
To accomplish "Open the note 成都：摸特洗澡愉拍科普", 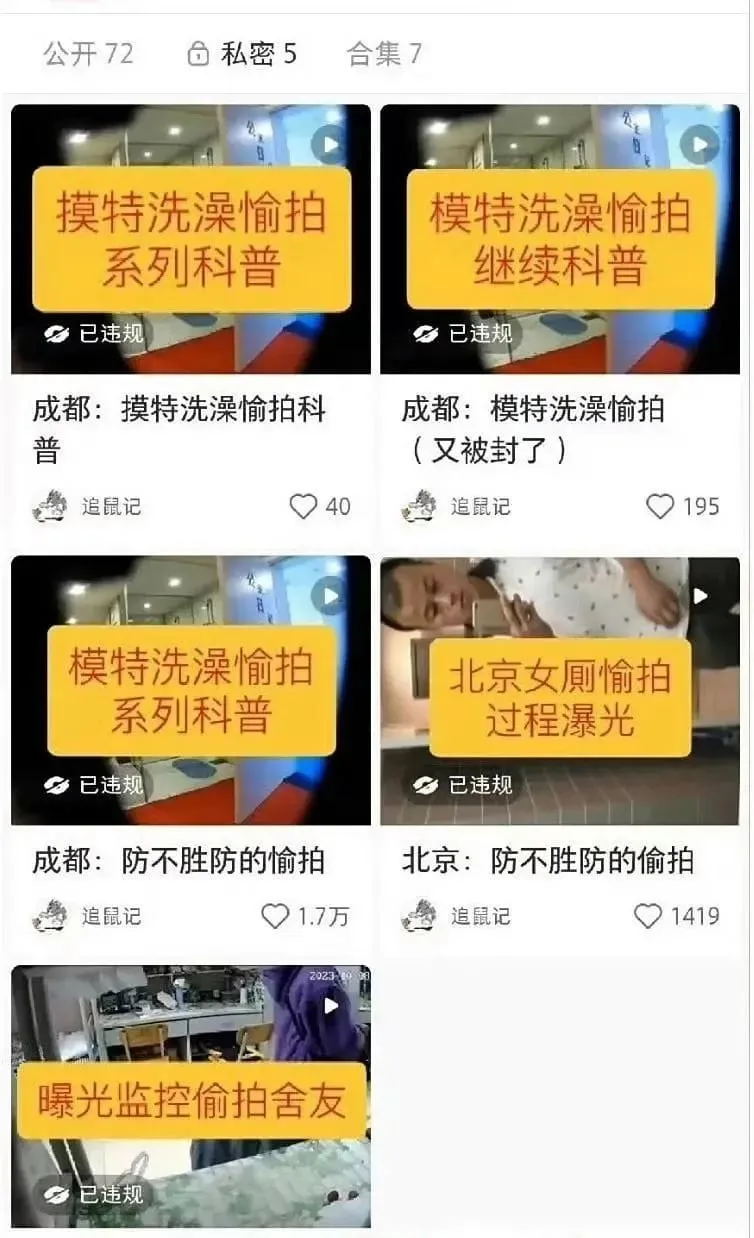I will [190, 240].
